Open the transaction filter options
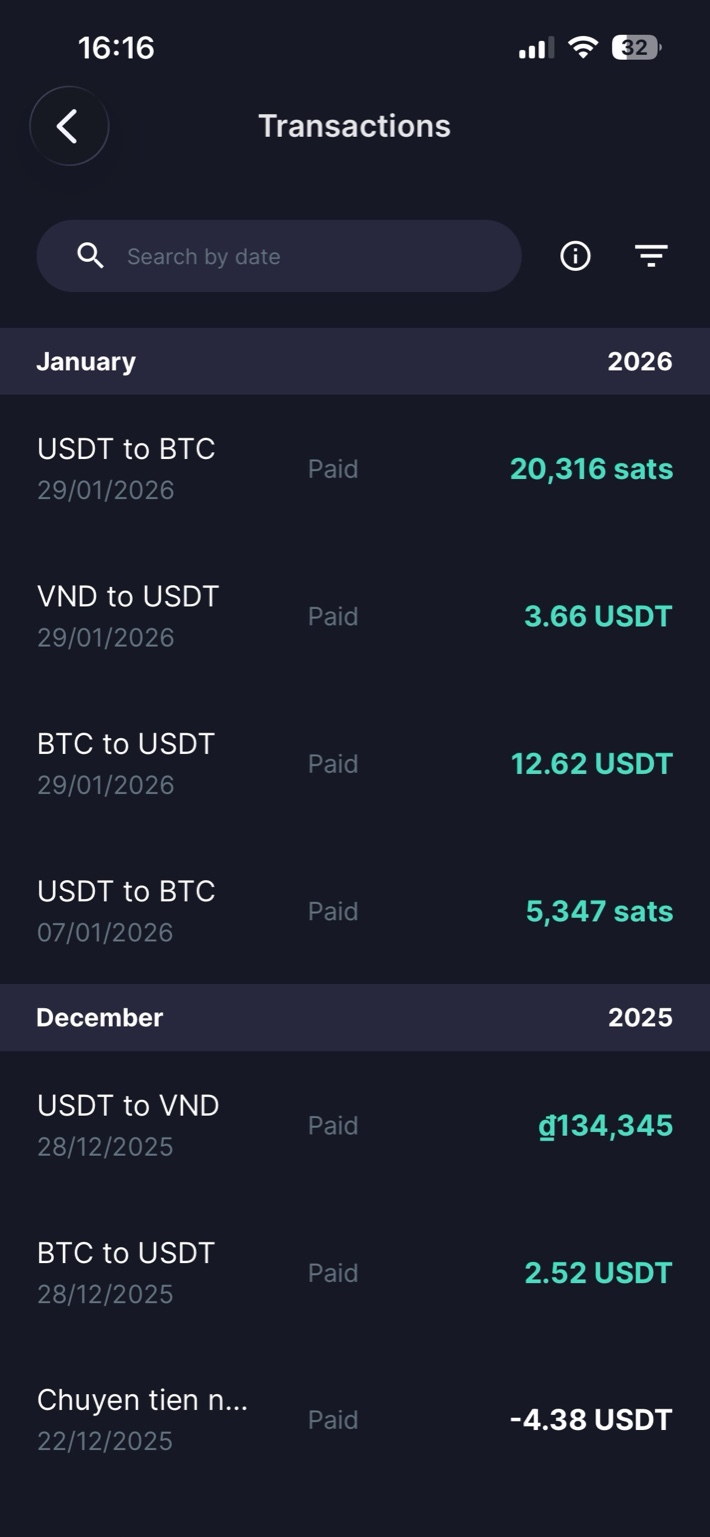 (x=651, y=257)
